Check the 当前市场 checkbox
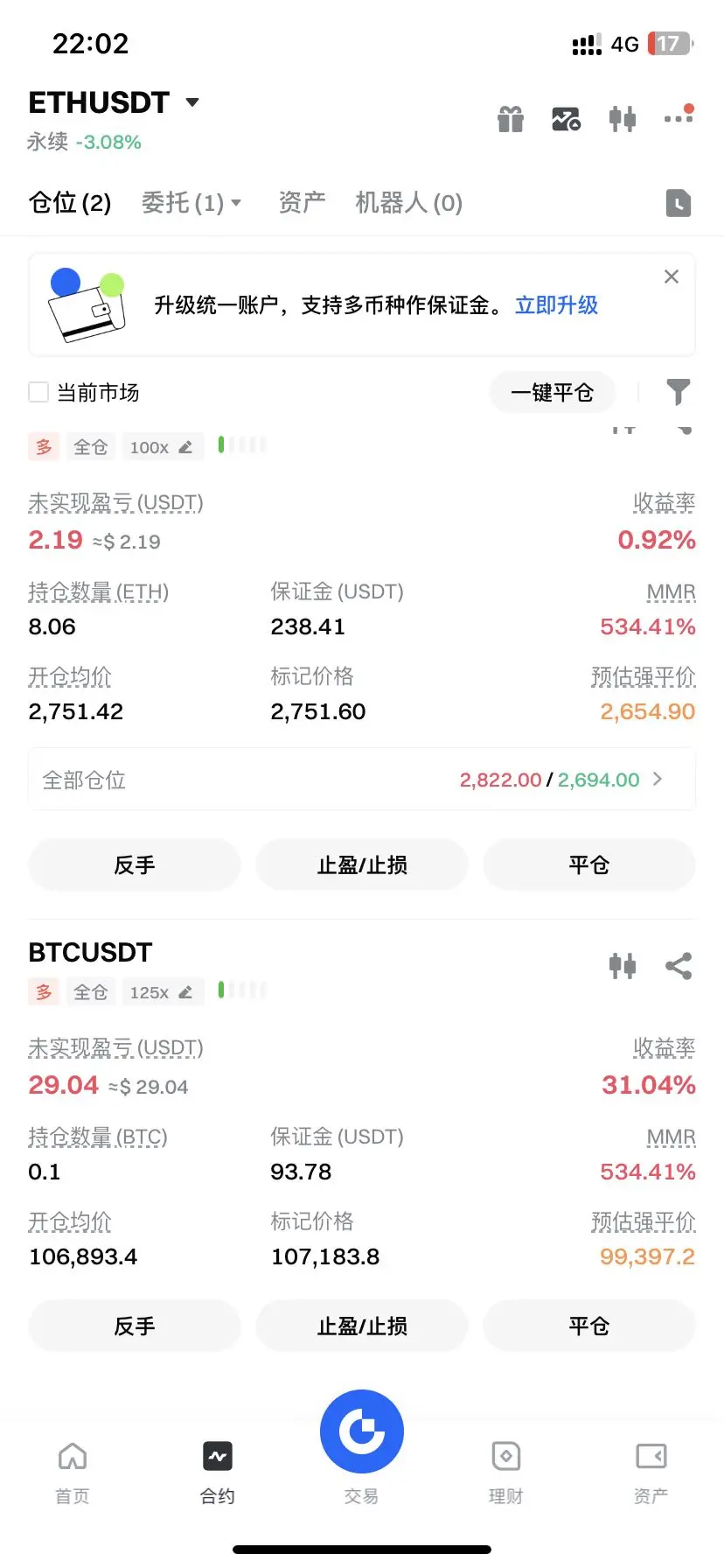Screen dimensions: 724x1568 tap(38, 392)
